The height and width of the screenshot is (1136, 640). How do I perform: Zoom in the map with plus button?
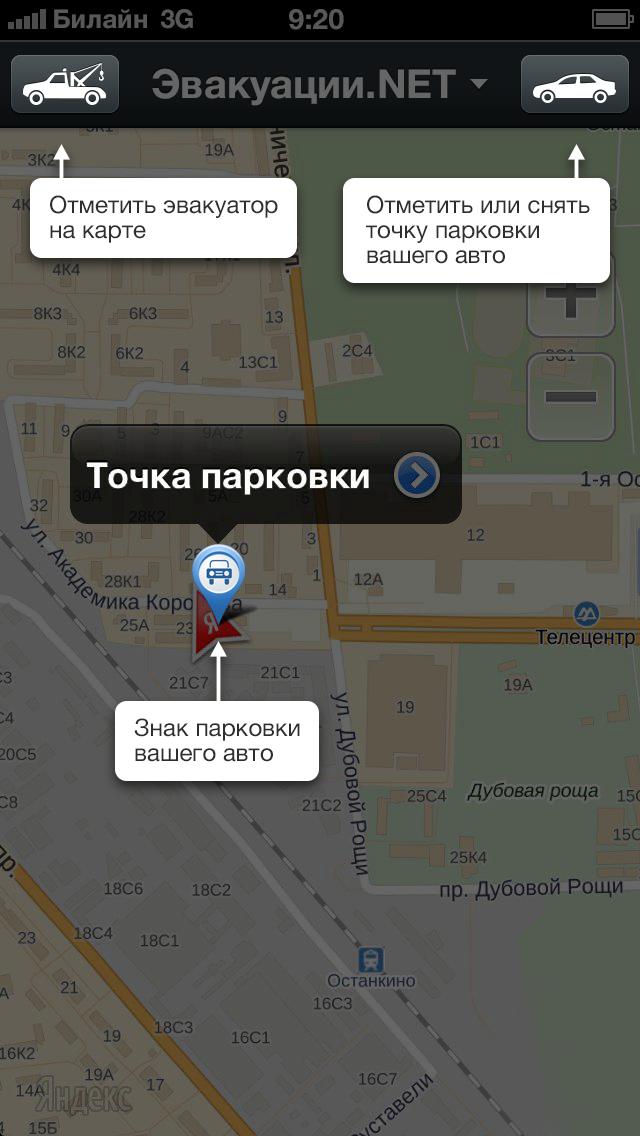[570, 297]
